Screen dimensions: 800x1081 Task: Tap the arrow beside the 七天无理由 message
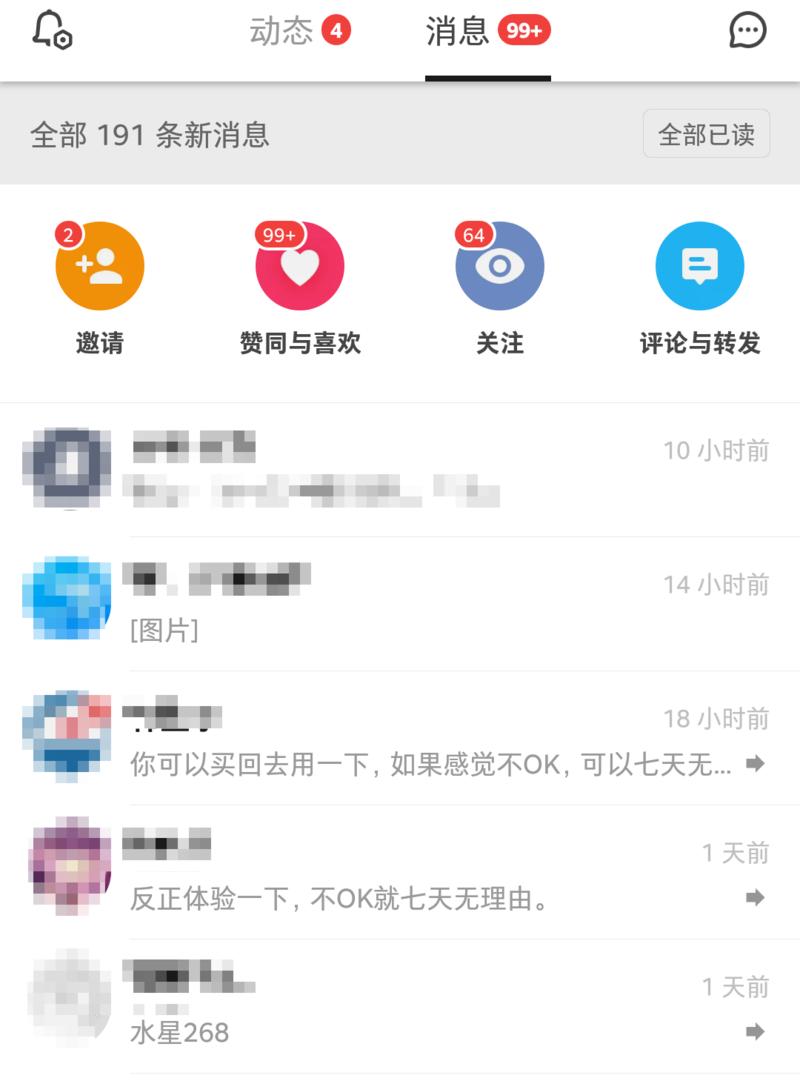(x=755, y=898)
